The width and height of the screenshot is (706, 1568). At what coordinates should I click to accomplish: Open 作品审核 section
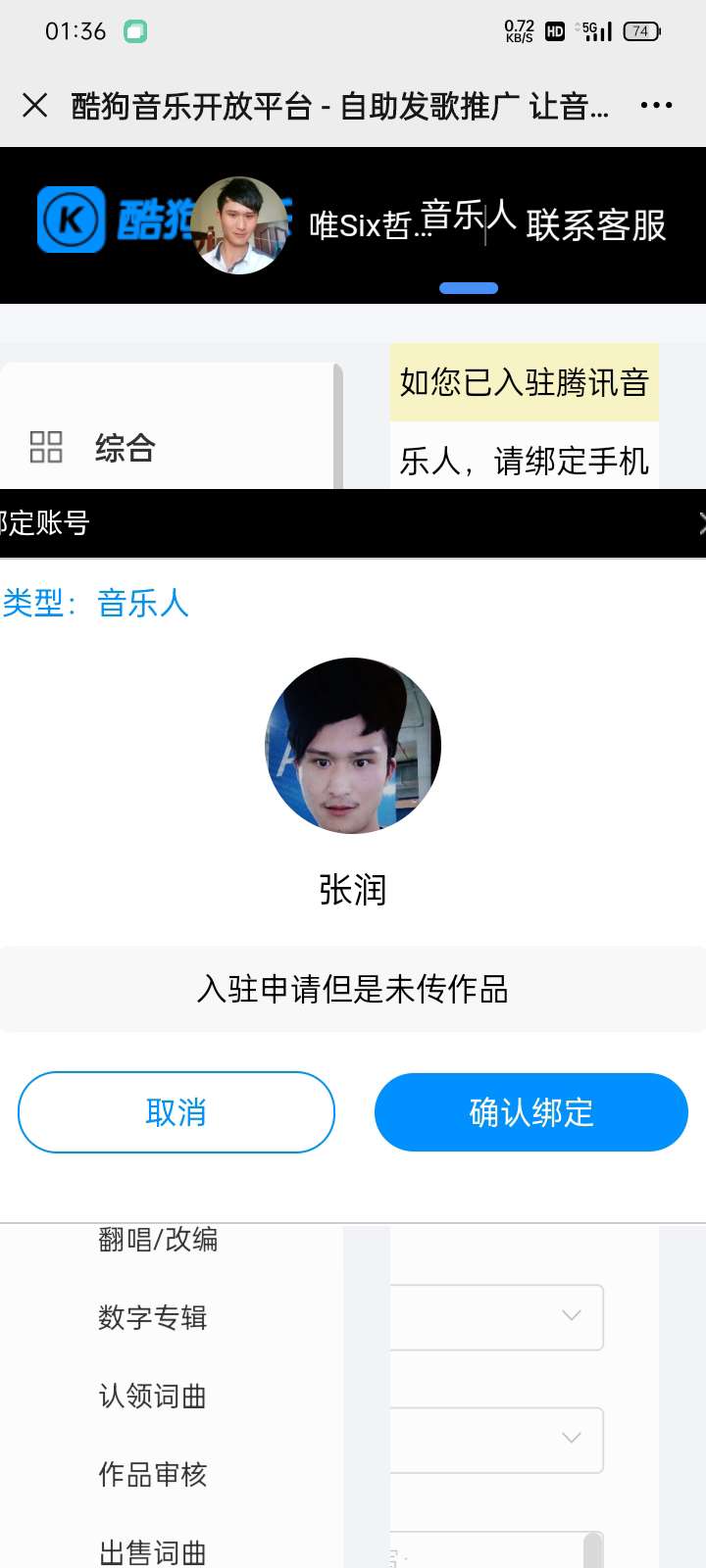coord(152,1474)
